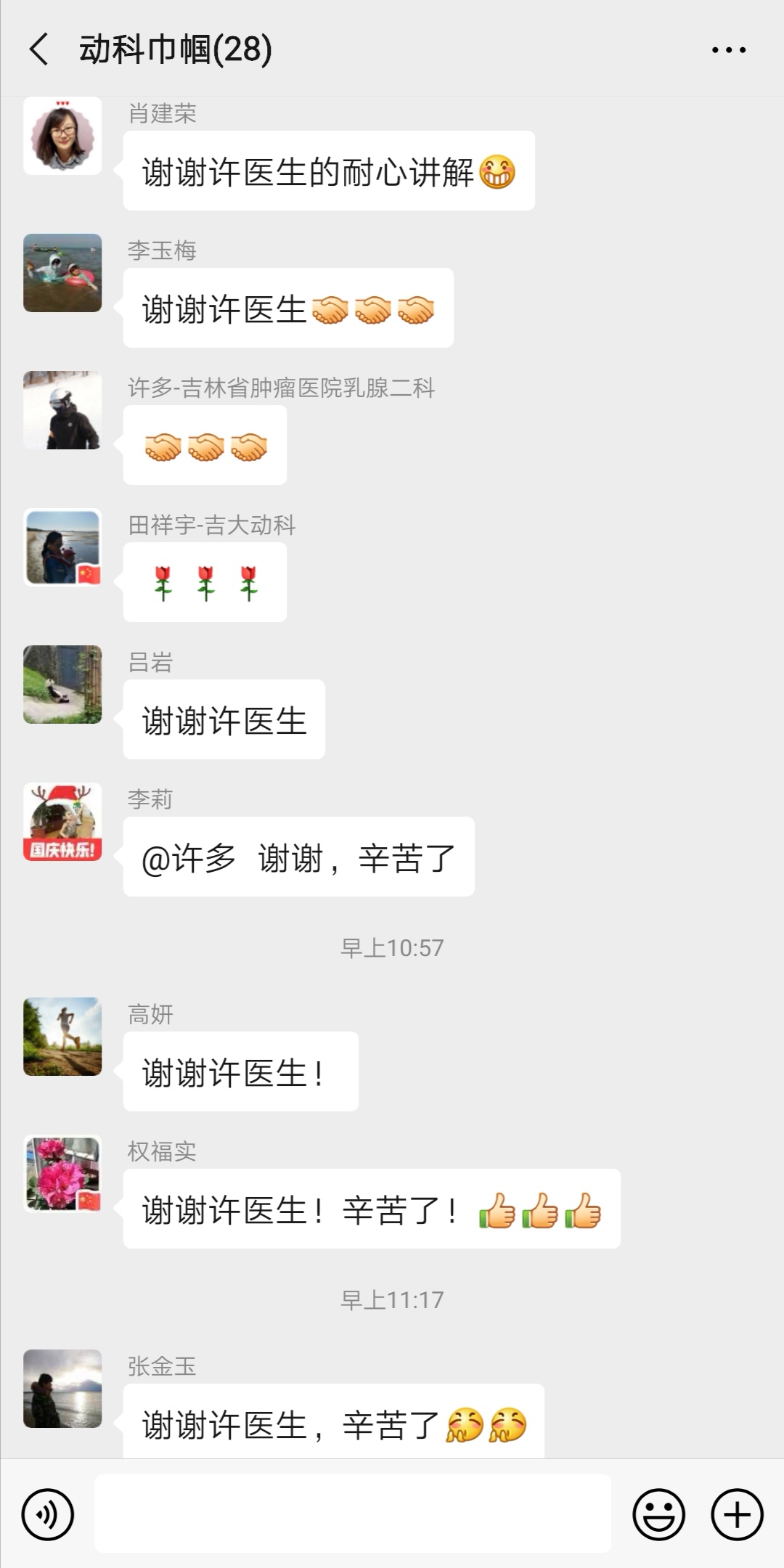The height and width of the screenshot is (1568, 784).
Task: Open 李玉梅's profile picture
Action: 62,273
